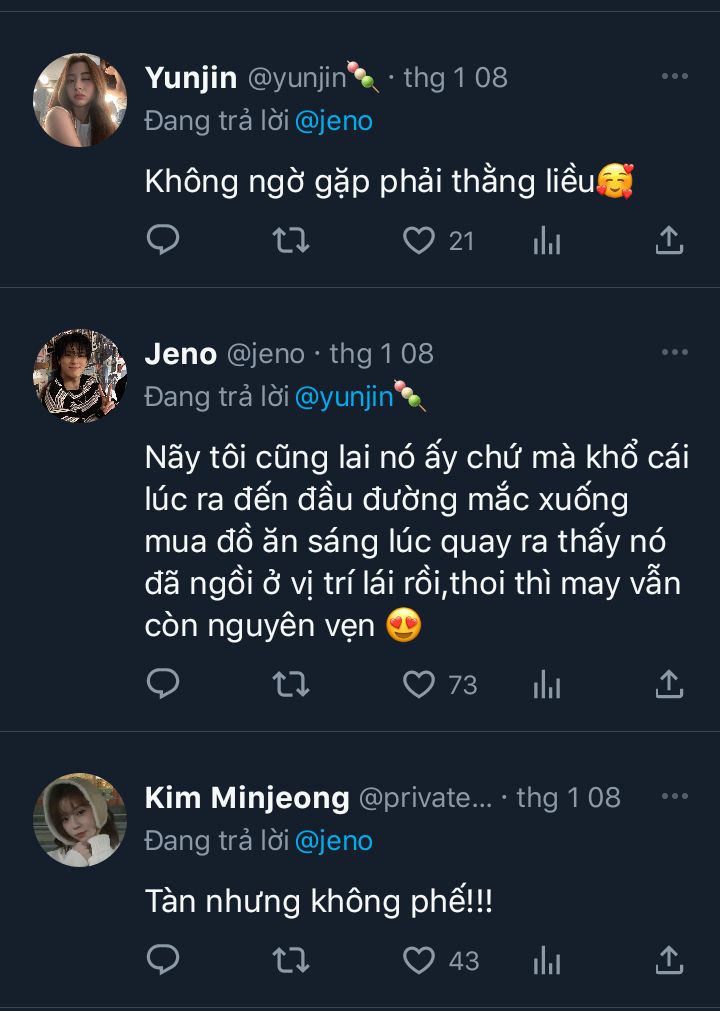Open the overflow menu on Jeno's tweet
Viewport: 720px width, 1011px height.
675,353
